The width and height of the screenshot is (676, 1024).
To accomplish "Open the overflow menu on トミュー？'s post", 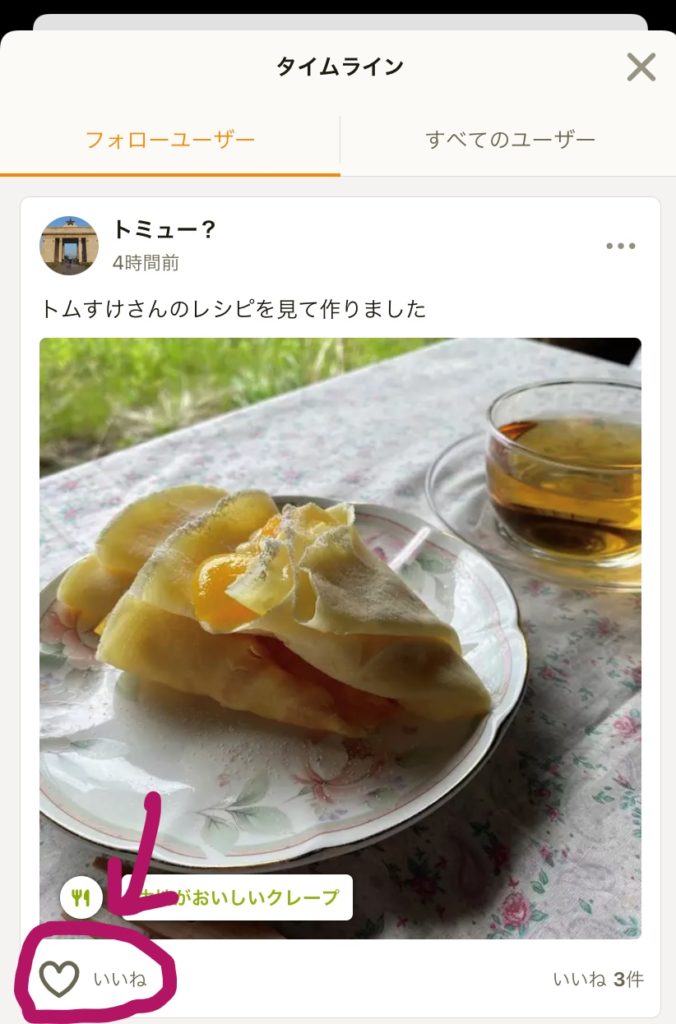I will 620,246.
